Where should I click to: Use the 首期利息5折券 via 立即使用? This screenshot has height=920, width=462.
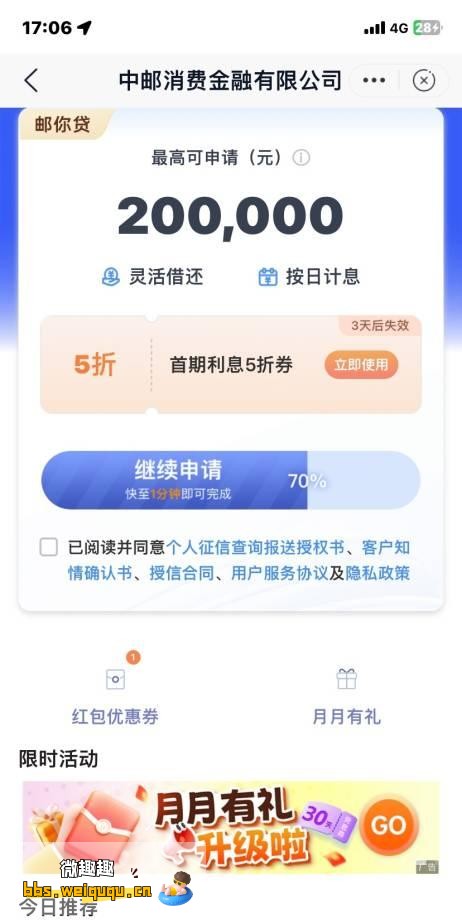click(x=361, y=364)
